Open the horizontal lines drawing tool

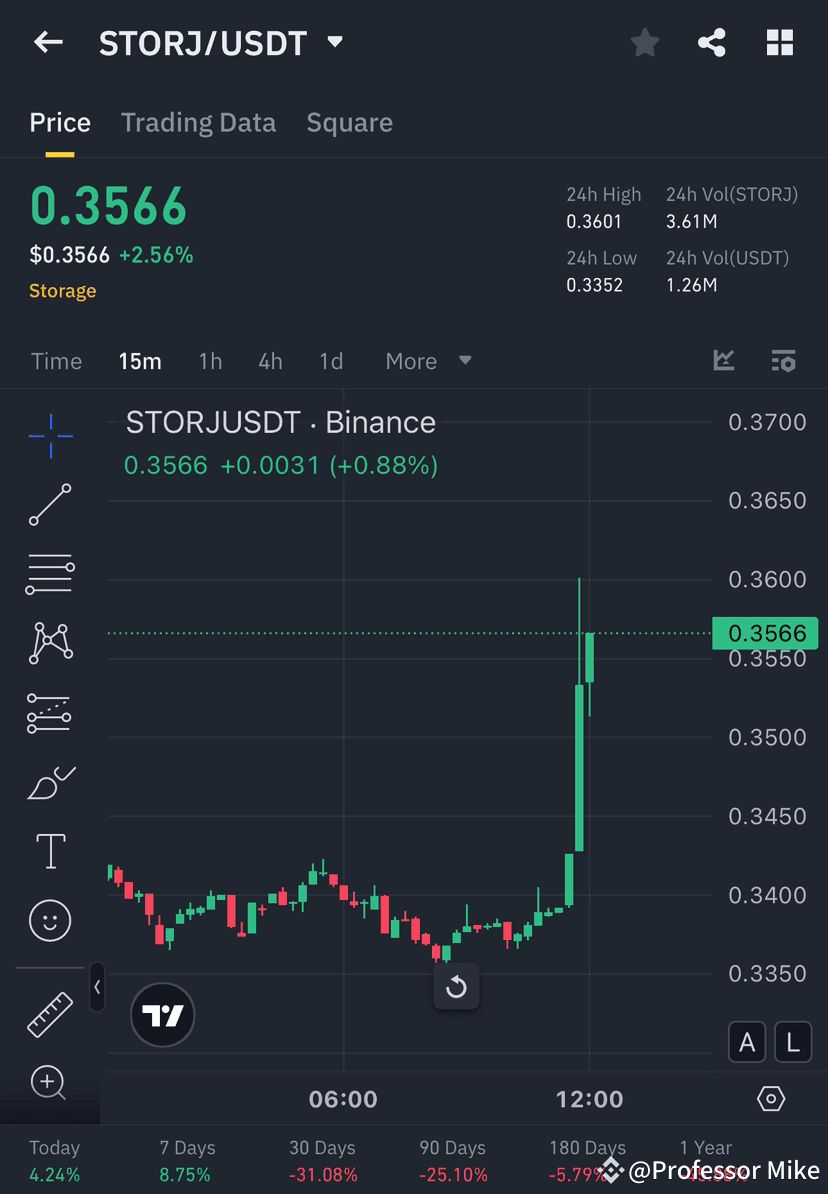[49, 574]
